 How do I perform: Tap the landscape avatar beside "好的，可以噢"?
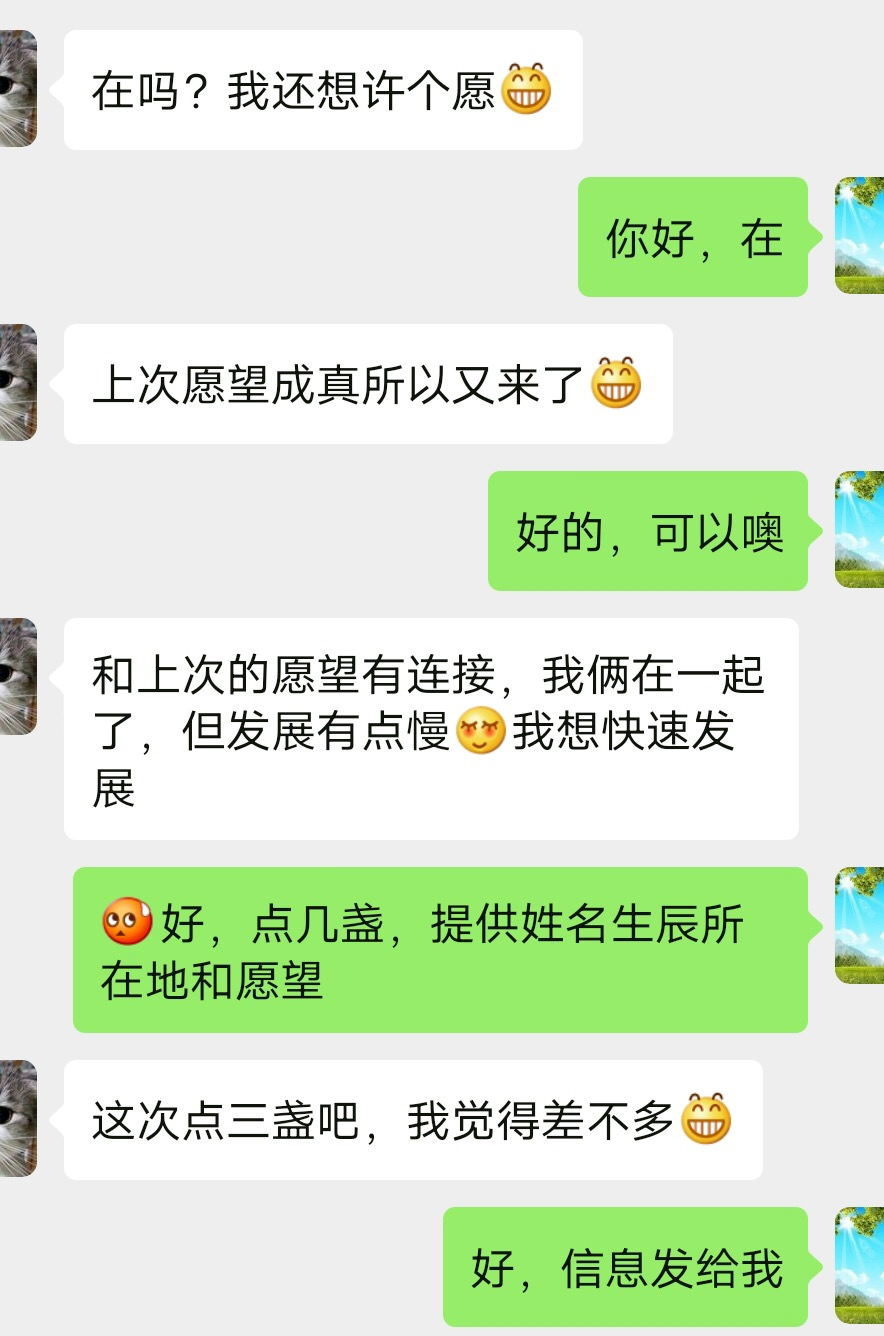click(860, 530)
